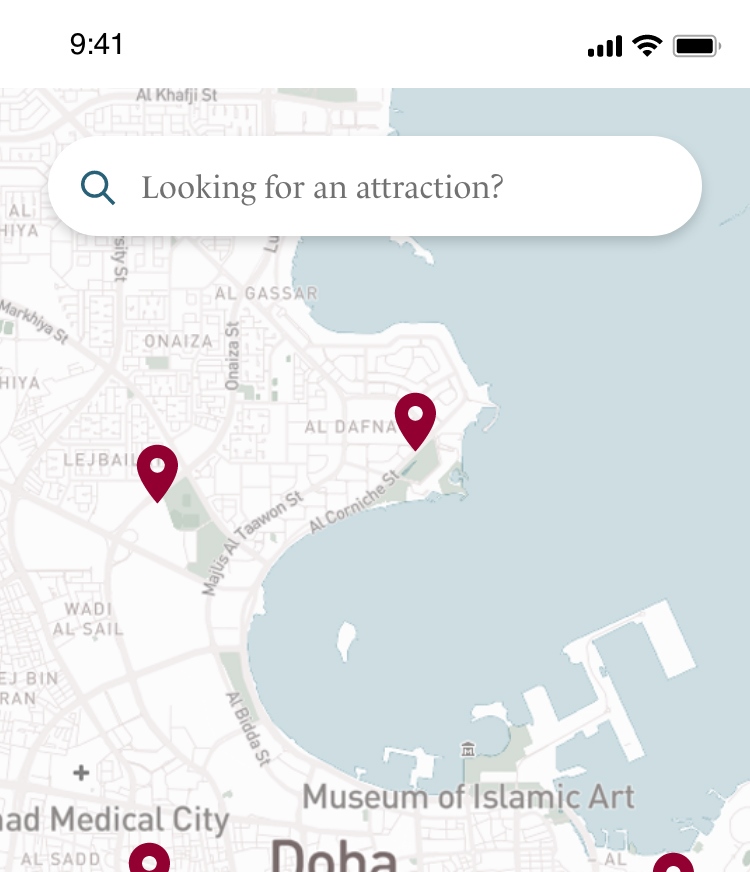Open the pin at the bottom-right corner
750x872 pixels.
673,864
